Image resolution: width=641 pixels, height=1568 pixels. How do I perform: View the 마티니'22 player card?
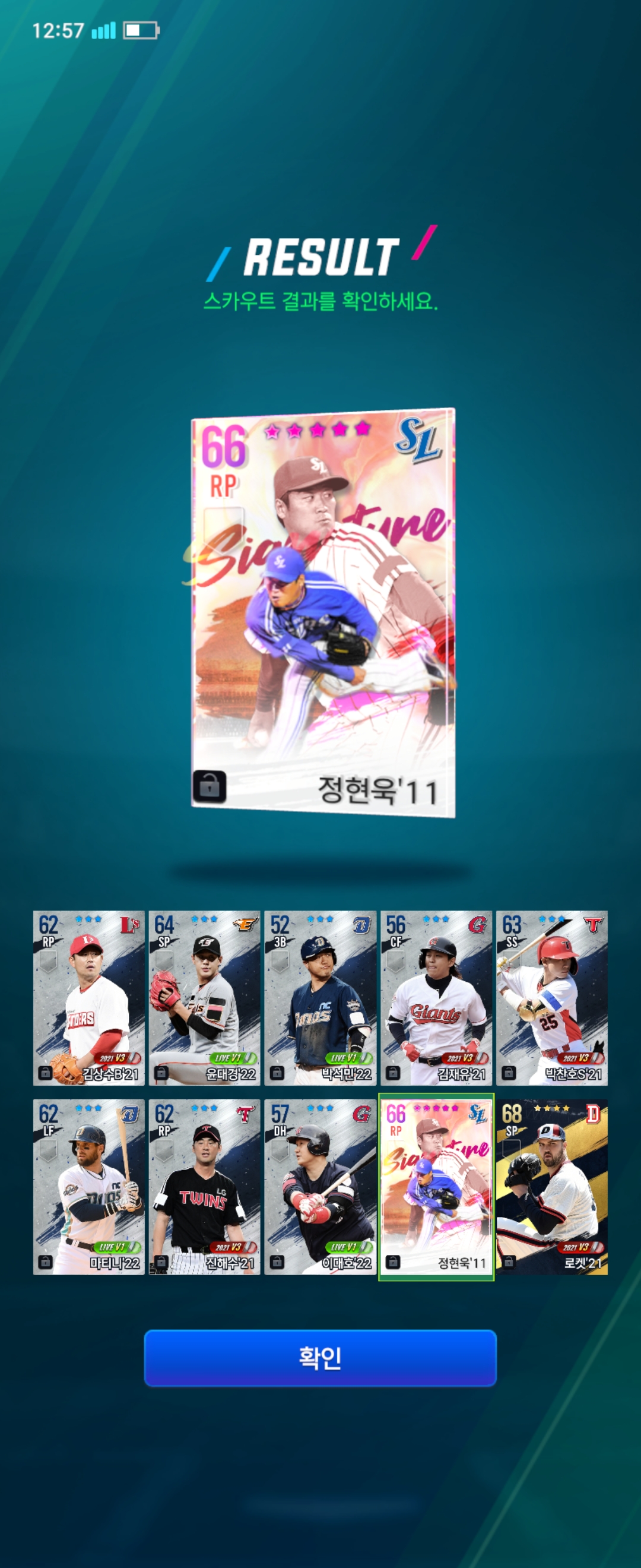click(89, 1186)
